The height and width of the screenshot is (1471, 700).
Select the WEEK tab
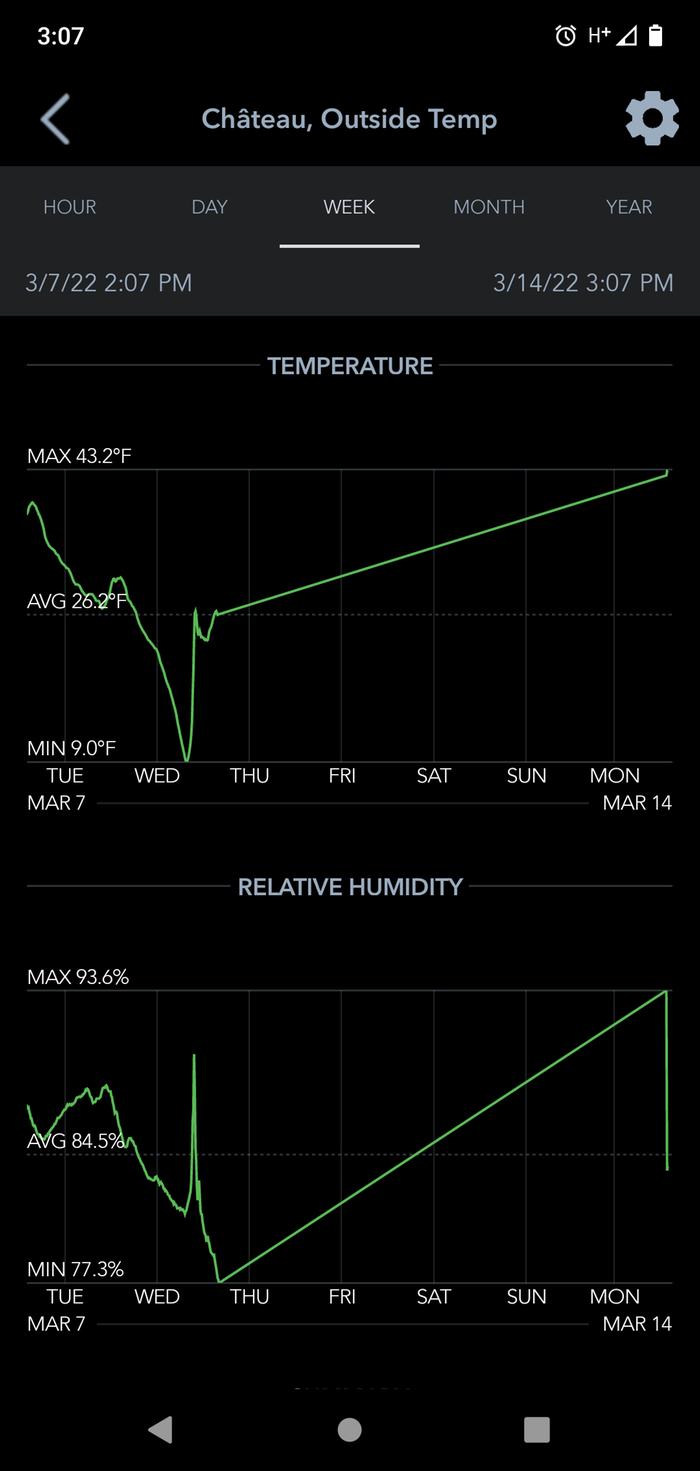tap(349, 207)
